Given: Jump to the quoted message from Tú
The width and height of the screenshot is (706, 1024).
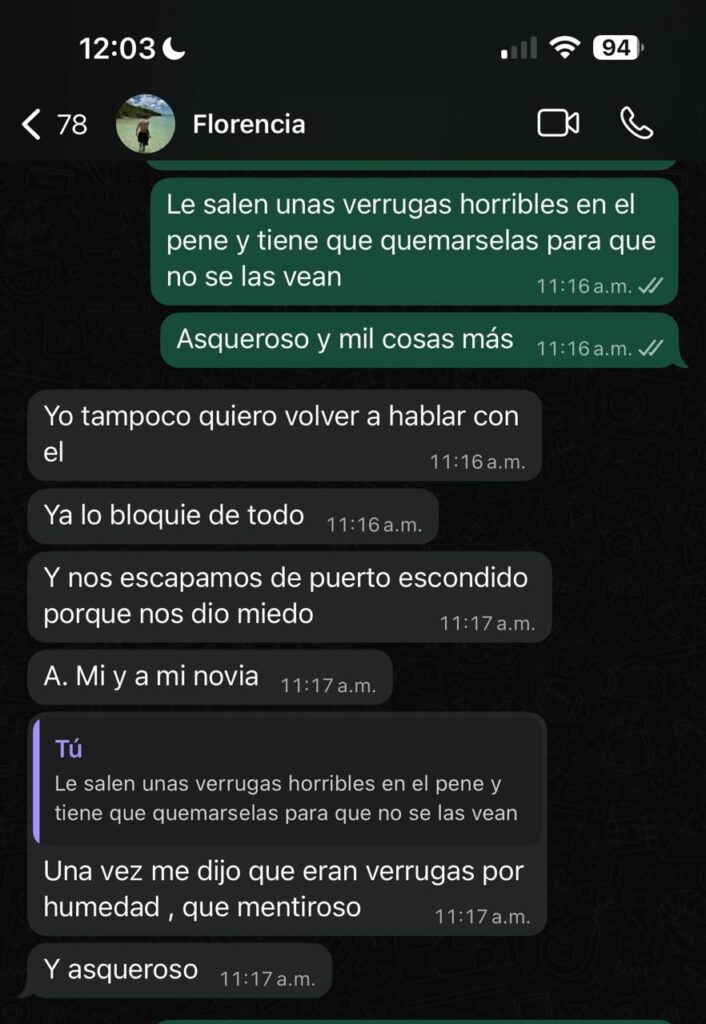Looking at the screenshot, I should click(289, 781).
